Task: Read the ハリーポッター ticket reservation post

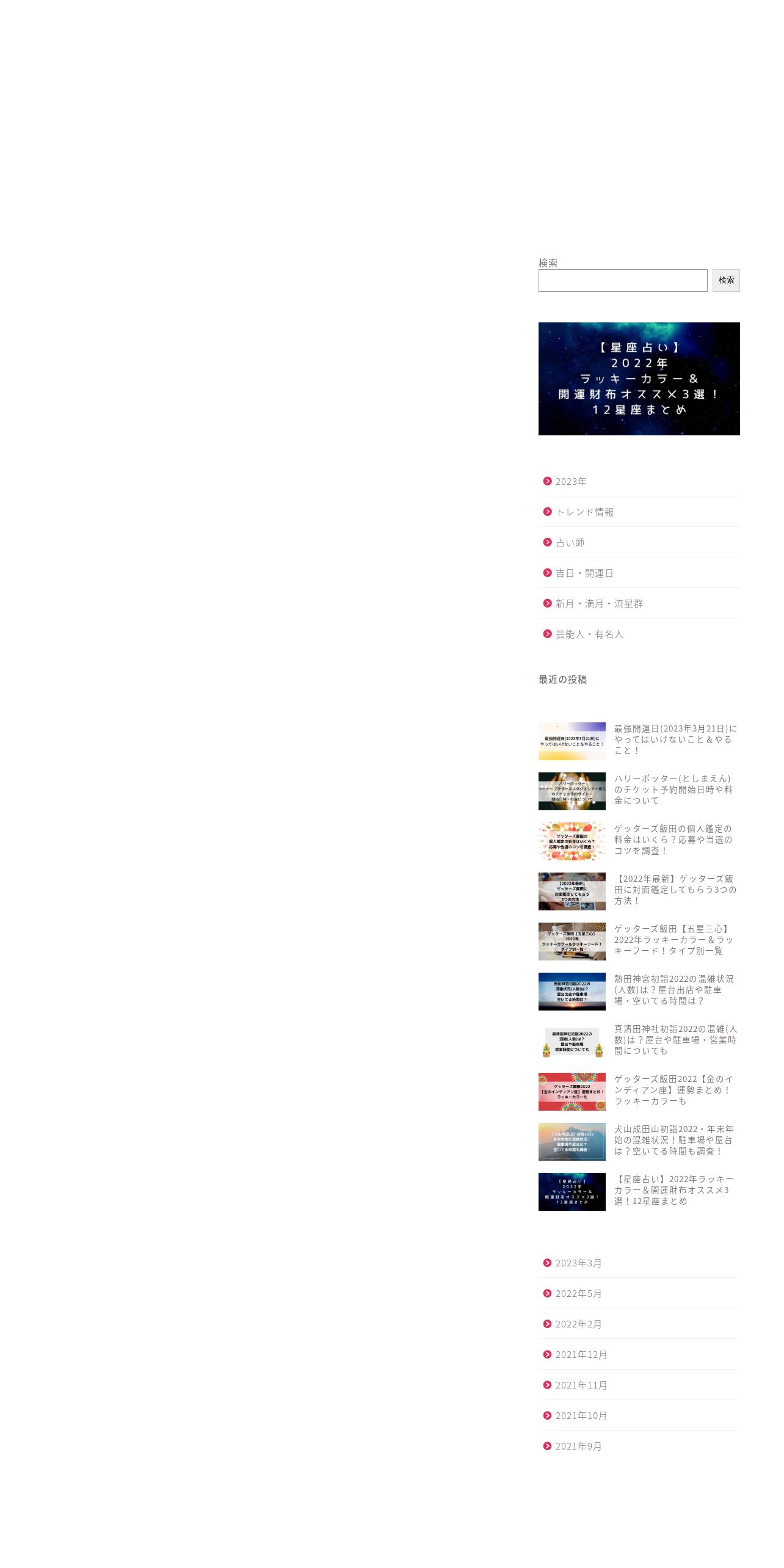Action: point(673,789)
